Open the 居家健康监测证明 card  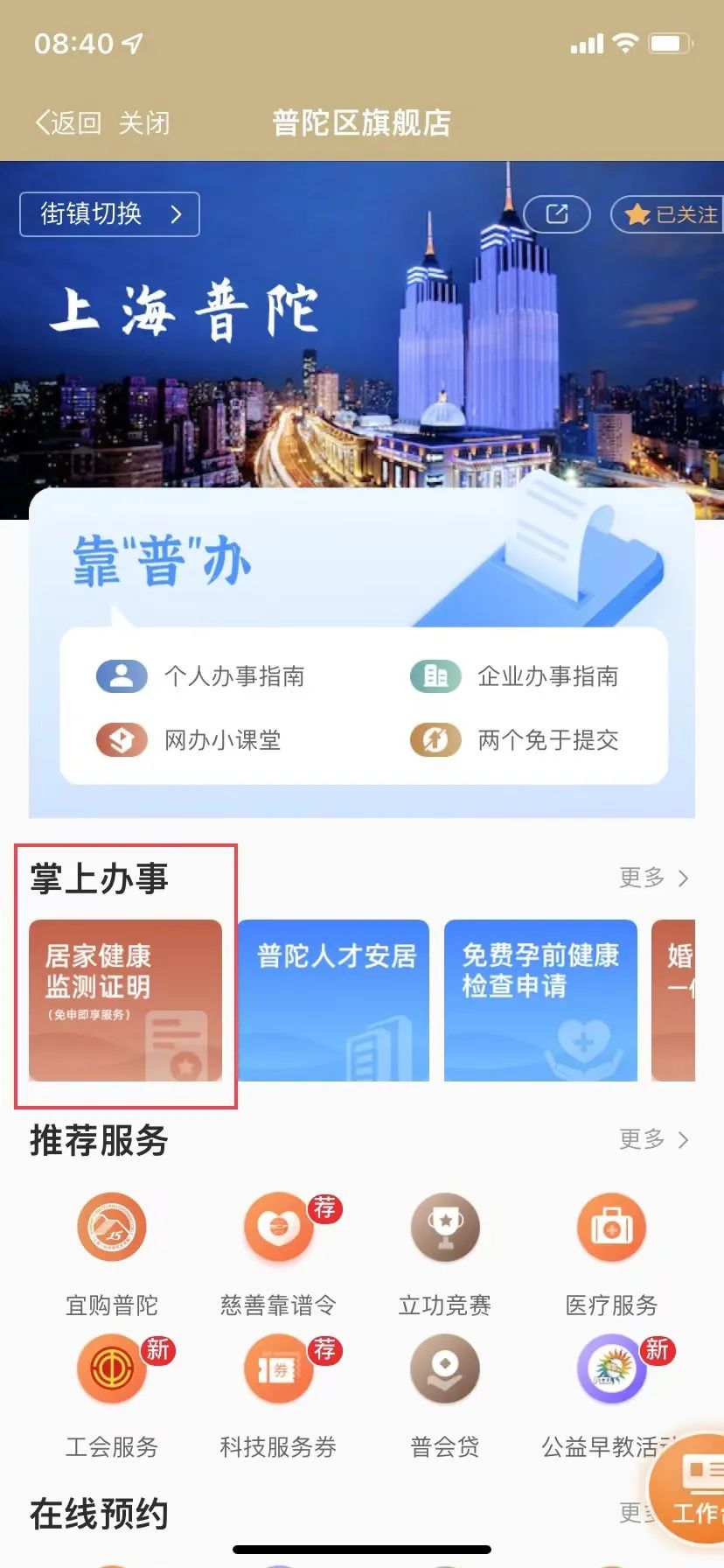[x=125, y=1002]
